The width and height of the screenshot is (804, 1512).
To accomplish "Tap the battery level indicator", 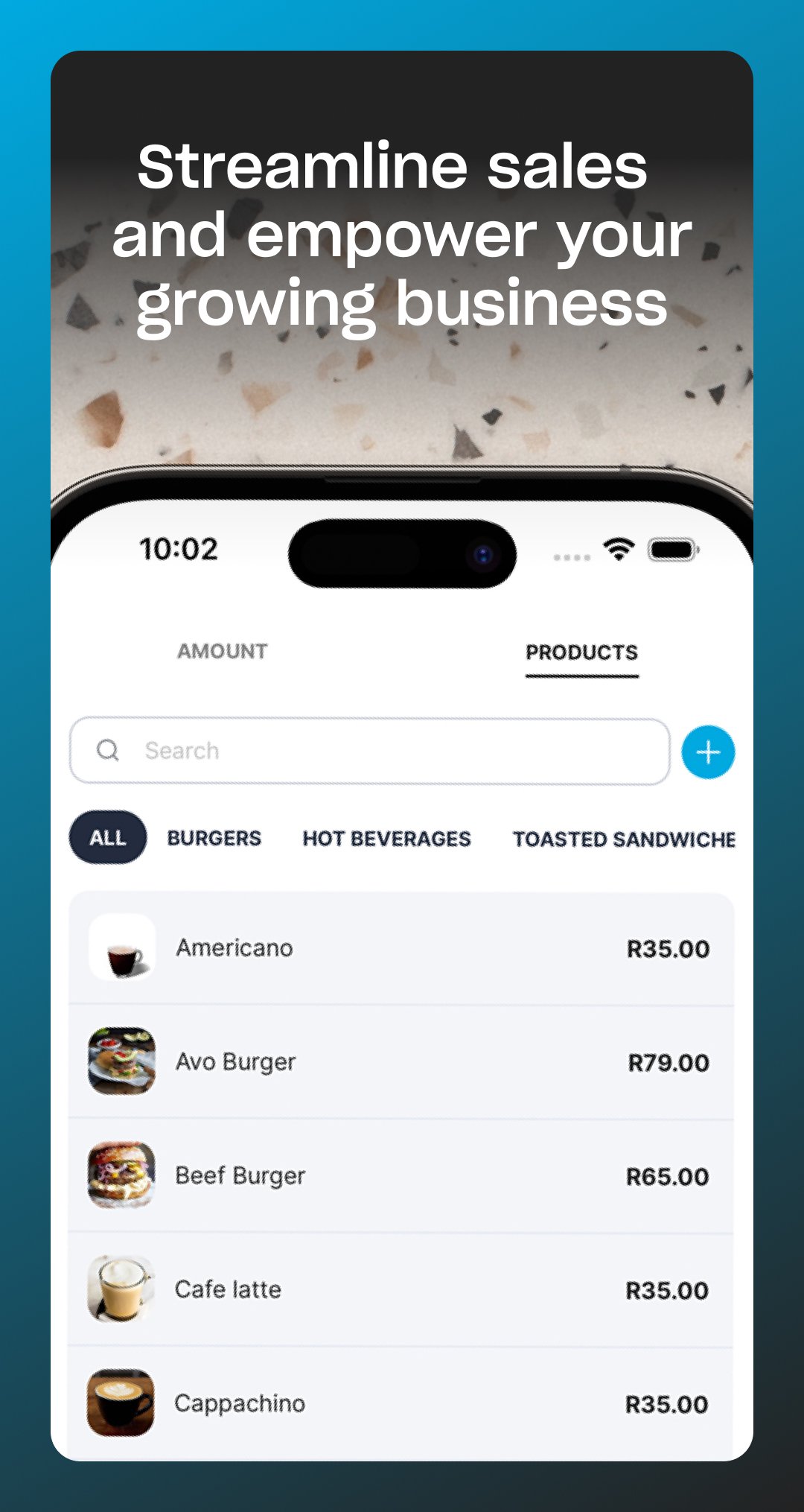I will [672, 549].
